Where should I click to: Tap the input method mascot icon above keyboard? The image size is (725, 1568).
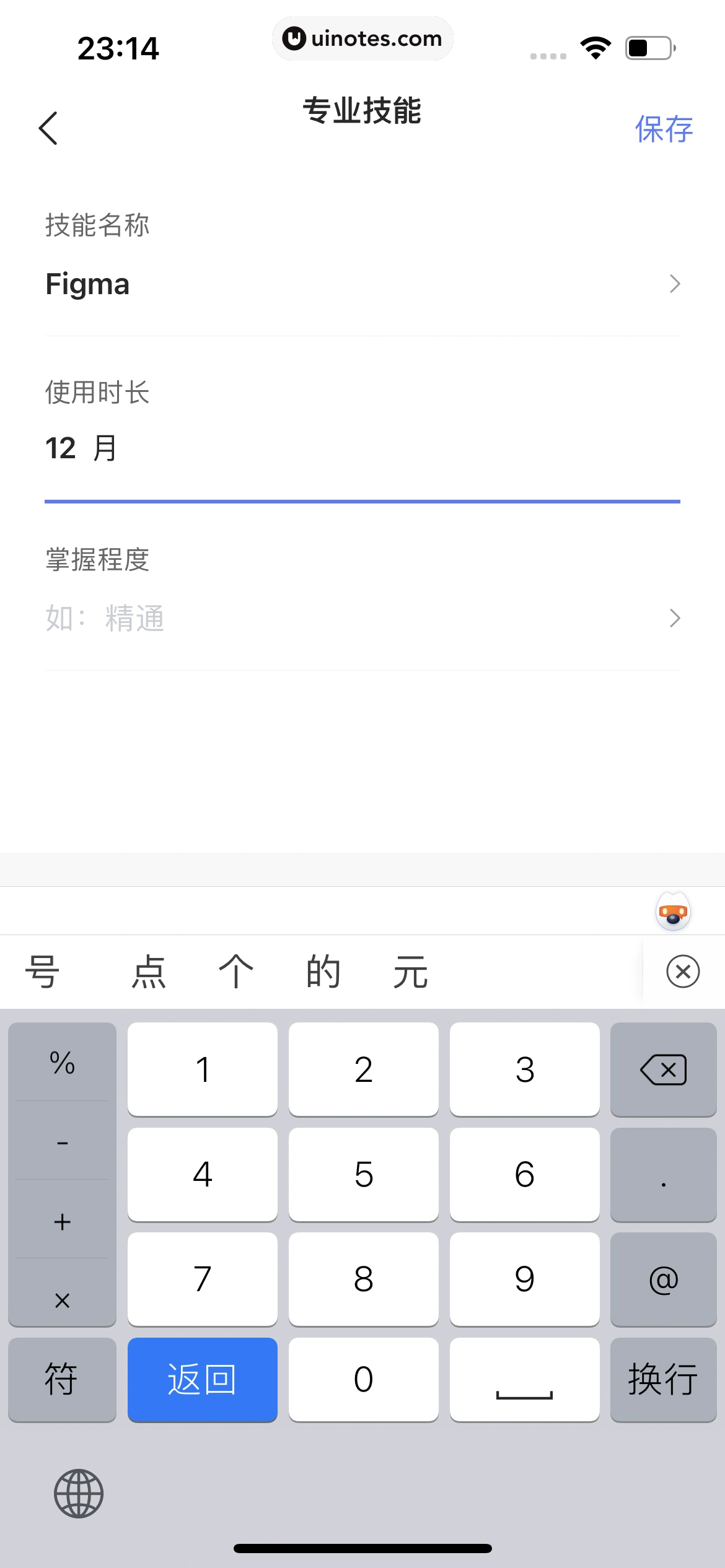673,910
